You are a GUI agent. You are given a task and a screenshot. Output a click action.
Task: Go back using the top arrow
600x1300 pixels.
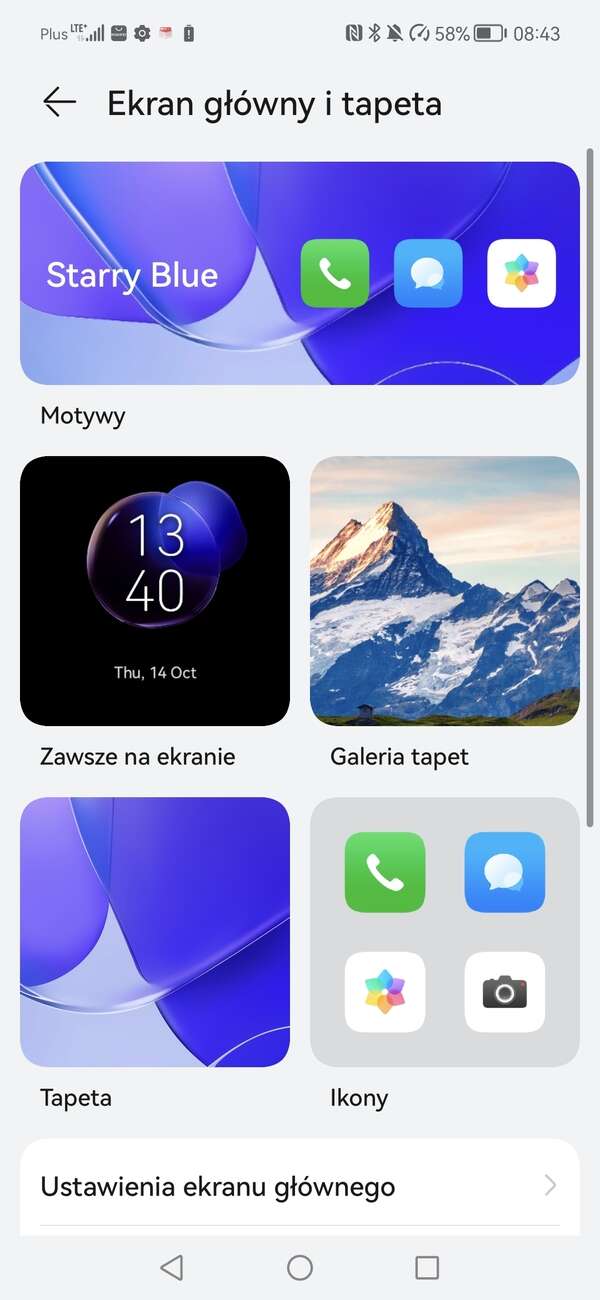[59, 102]
